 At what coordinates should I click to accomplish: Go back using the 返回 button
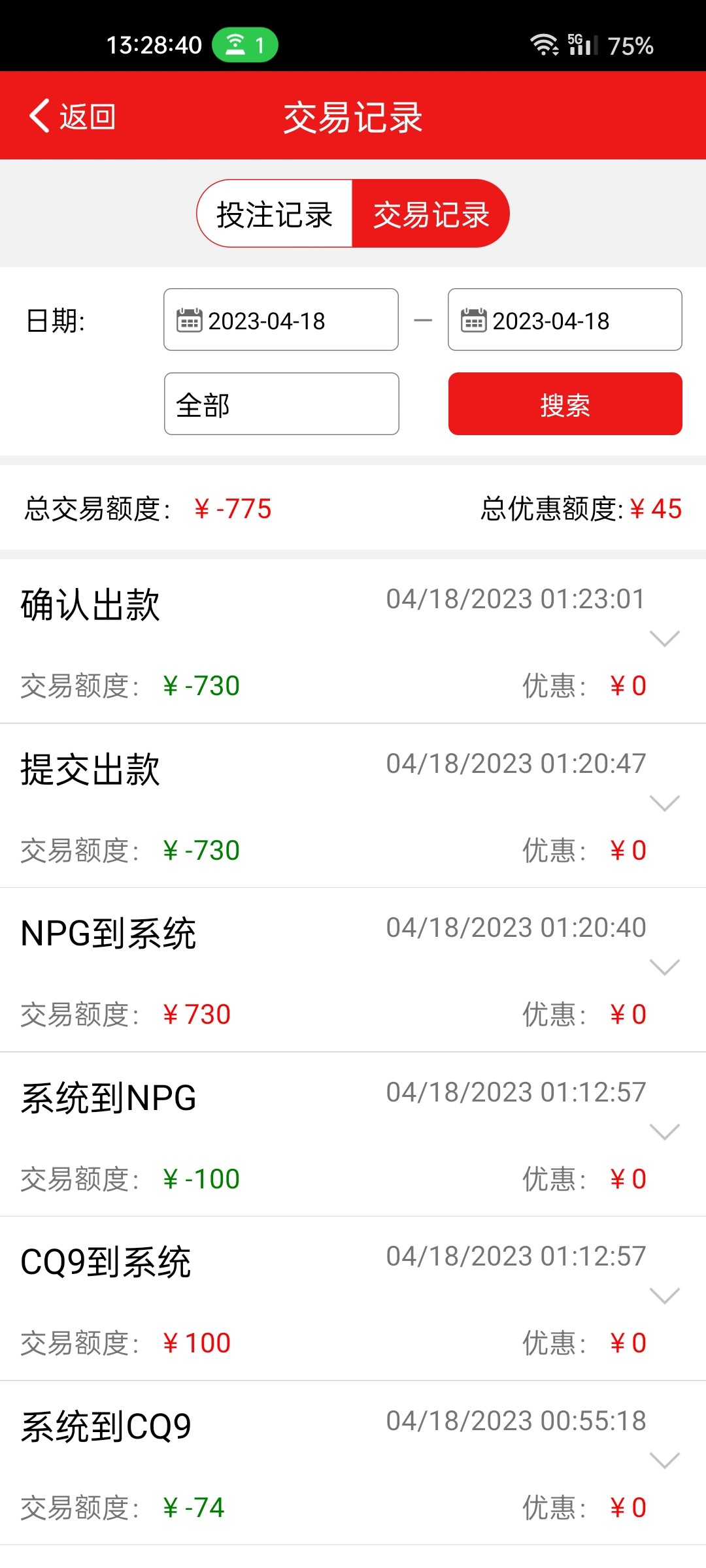pos(72,117)
